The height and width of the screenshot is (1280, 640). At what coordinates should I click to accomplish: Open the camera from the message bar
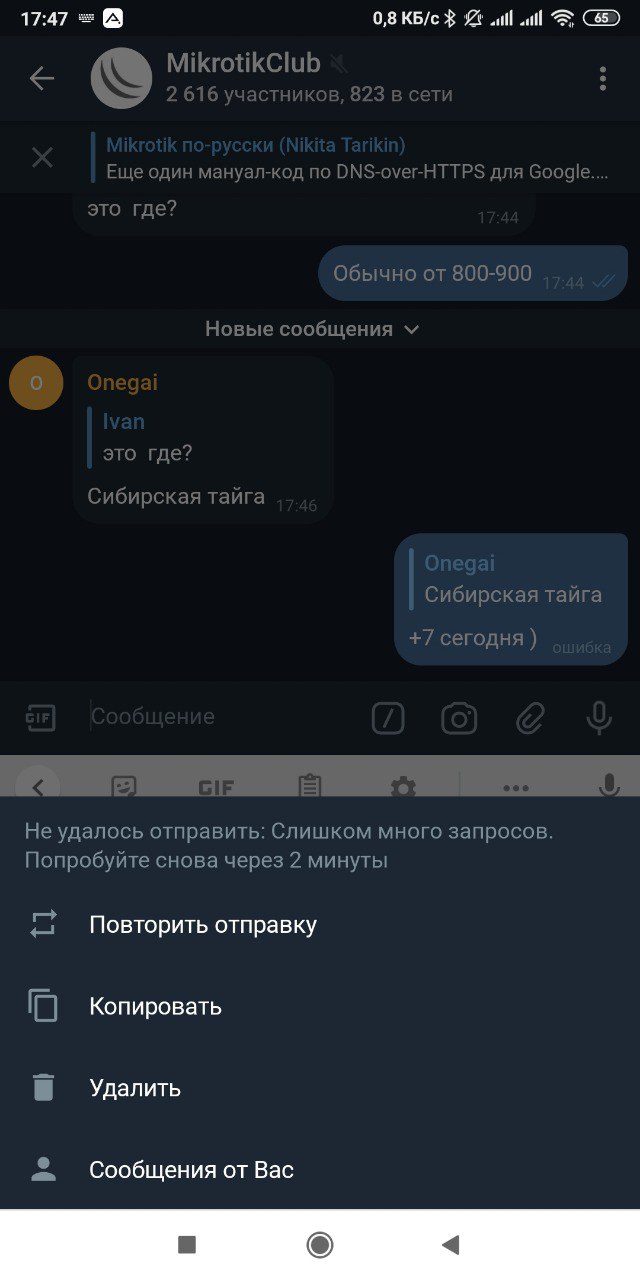[459, 717]
